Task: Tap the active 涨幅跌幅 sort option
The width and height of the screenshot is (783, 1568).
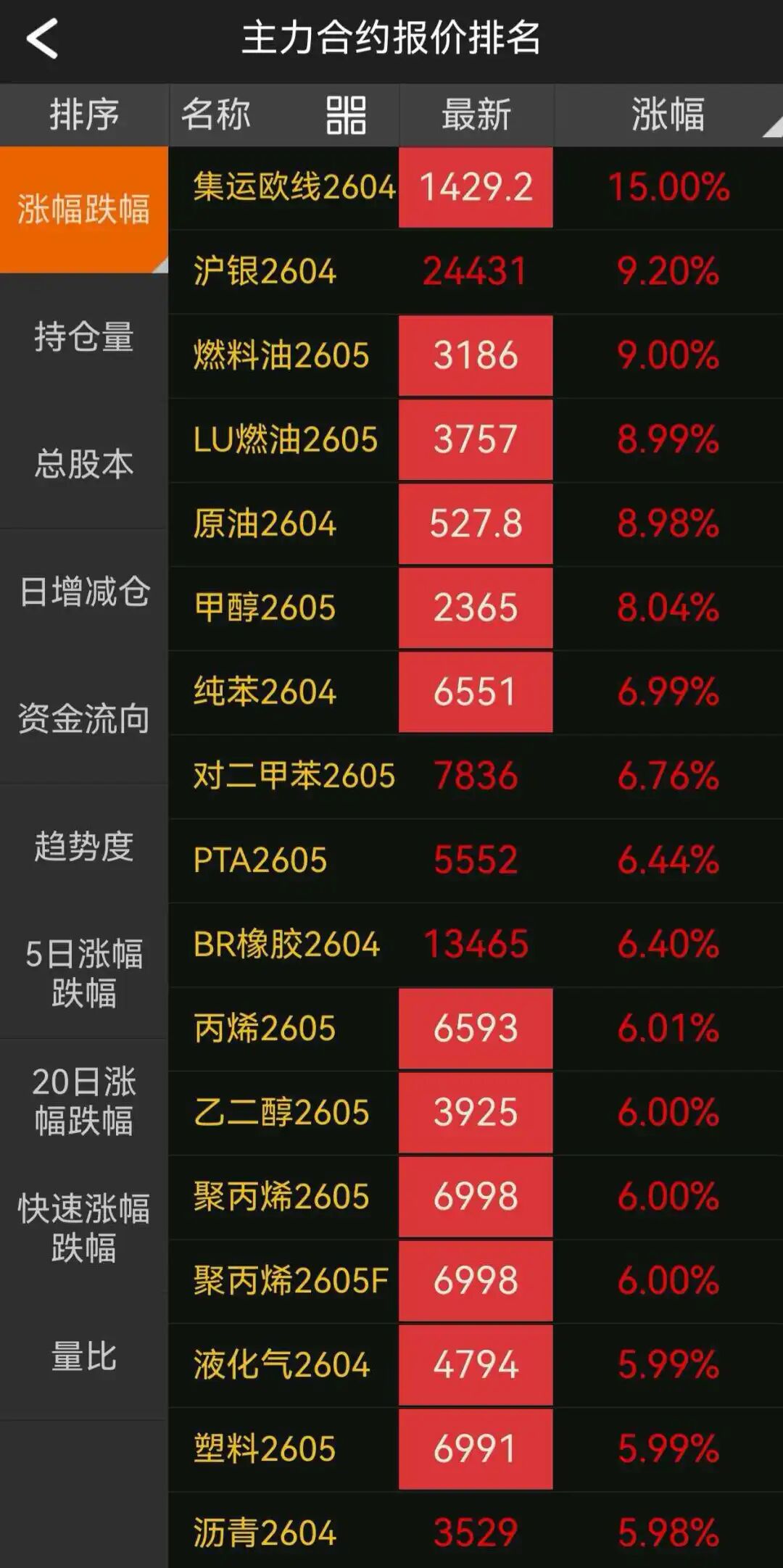Action: [x=84, y=210]
